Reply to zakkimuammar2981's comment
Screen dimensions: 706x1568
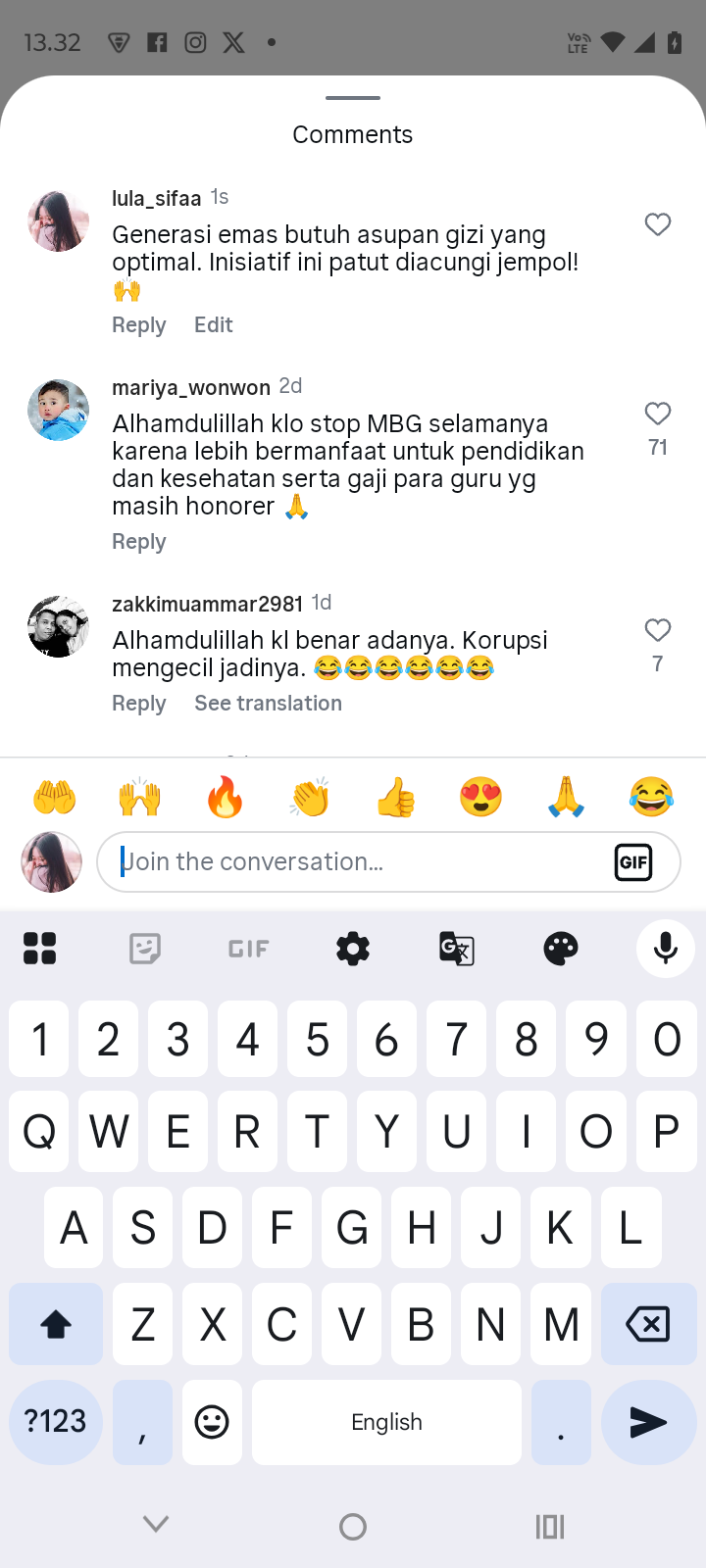point(138,704)
